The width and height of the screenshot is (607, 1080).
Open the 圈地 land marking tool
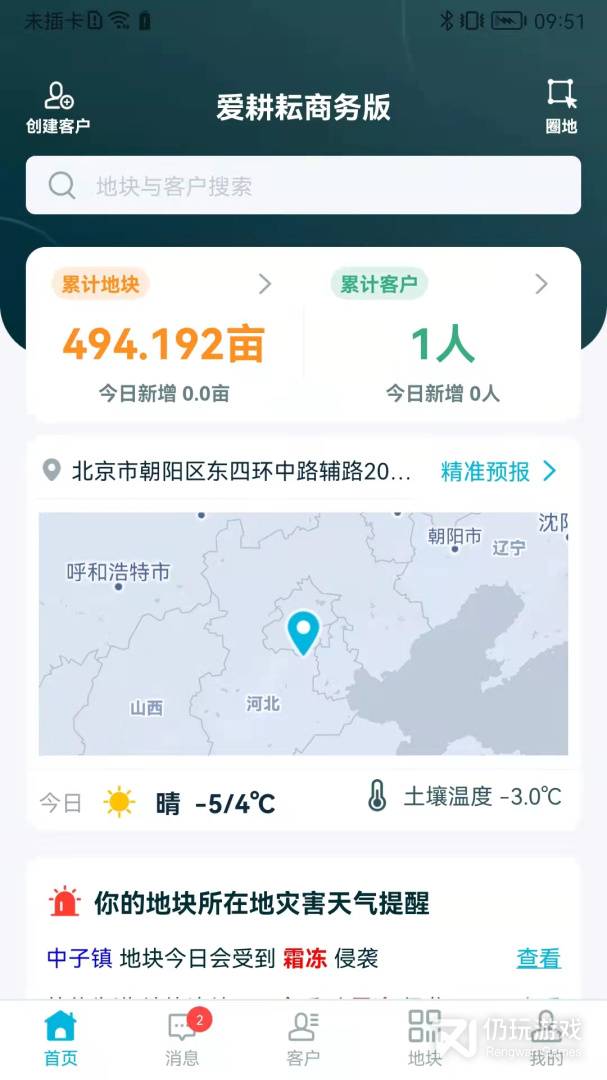562,107
